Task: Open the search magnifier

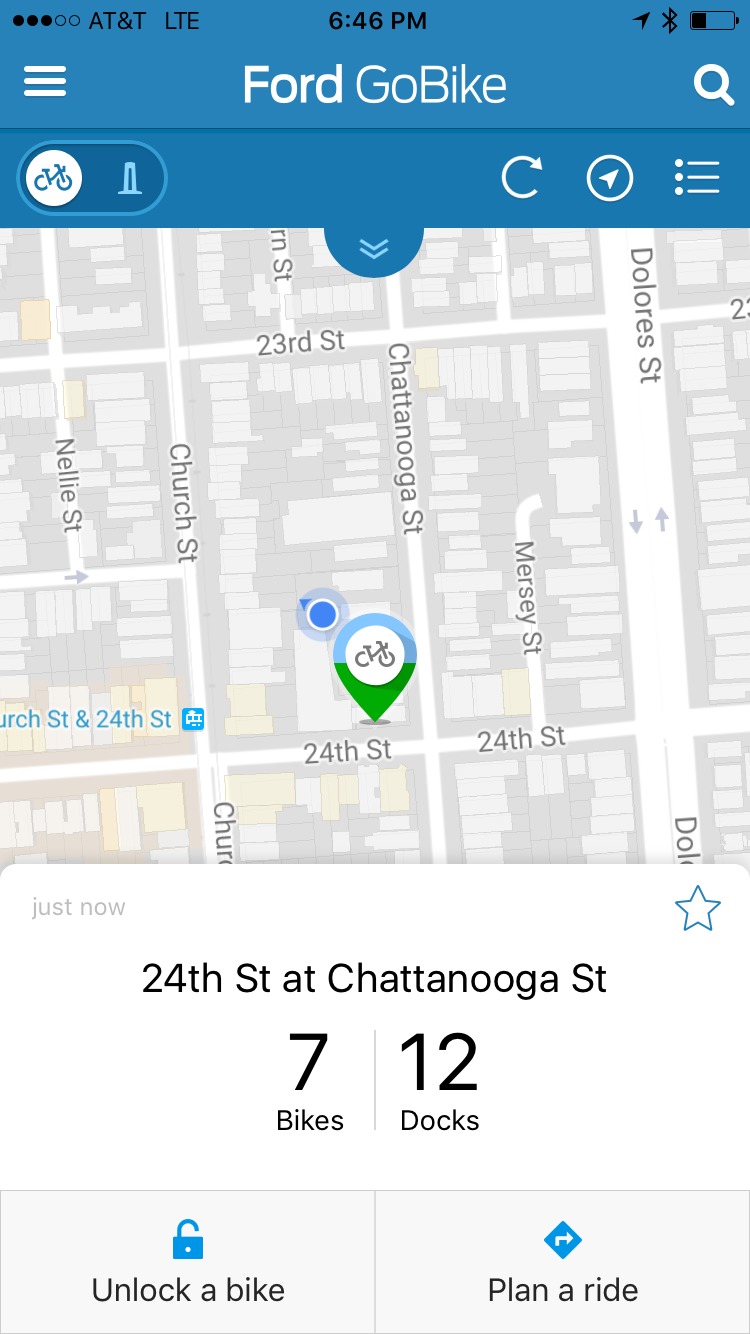Action: click(713, 85)
